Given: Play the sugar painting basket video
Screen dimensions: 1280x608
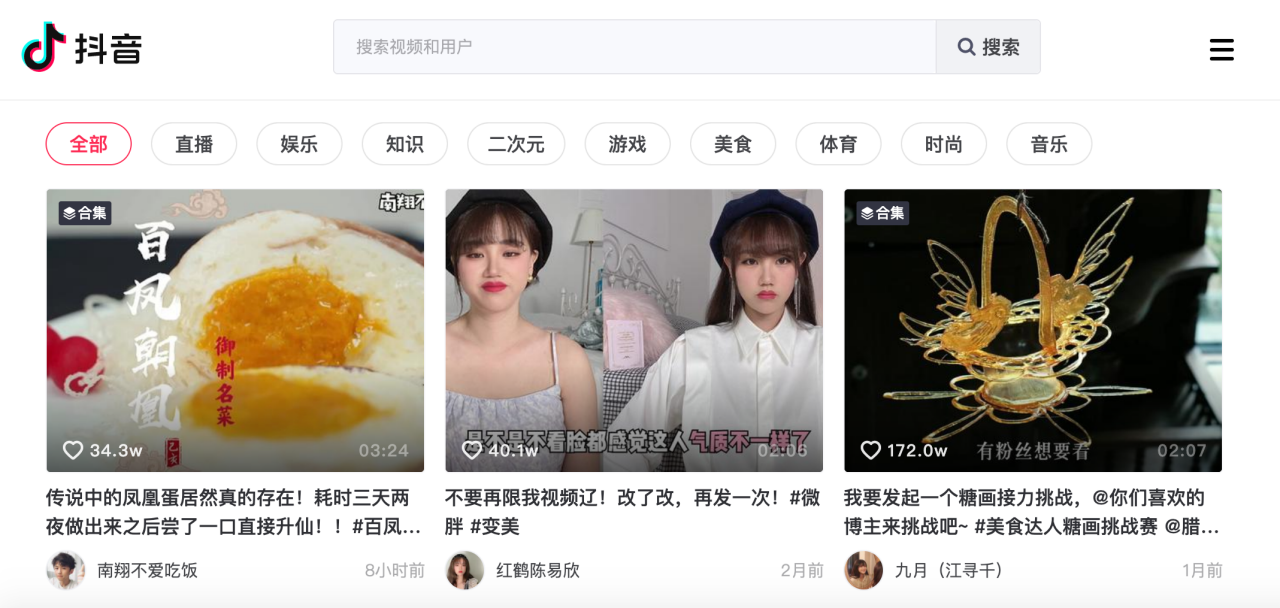Looking at the screenshot, I should [x=1033, y=330].
